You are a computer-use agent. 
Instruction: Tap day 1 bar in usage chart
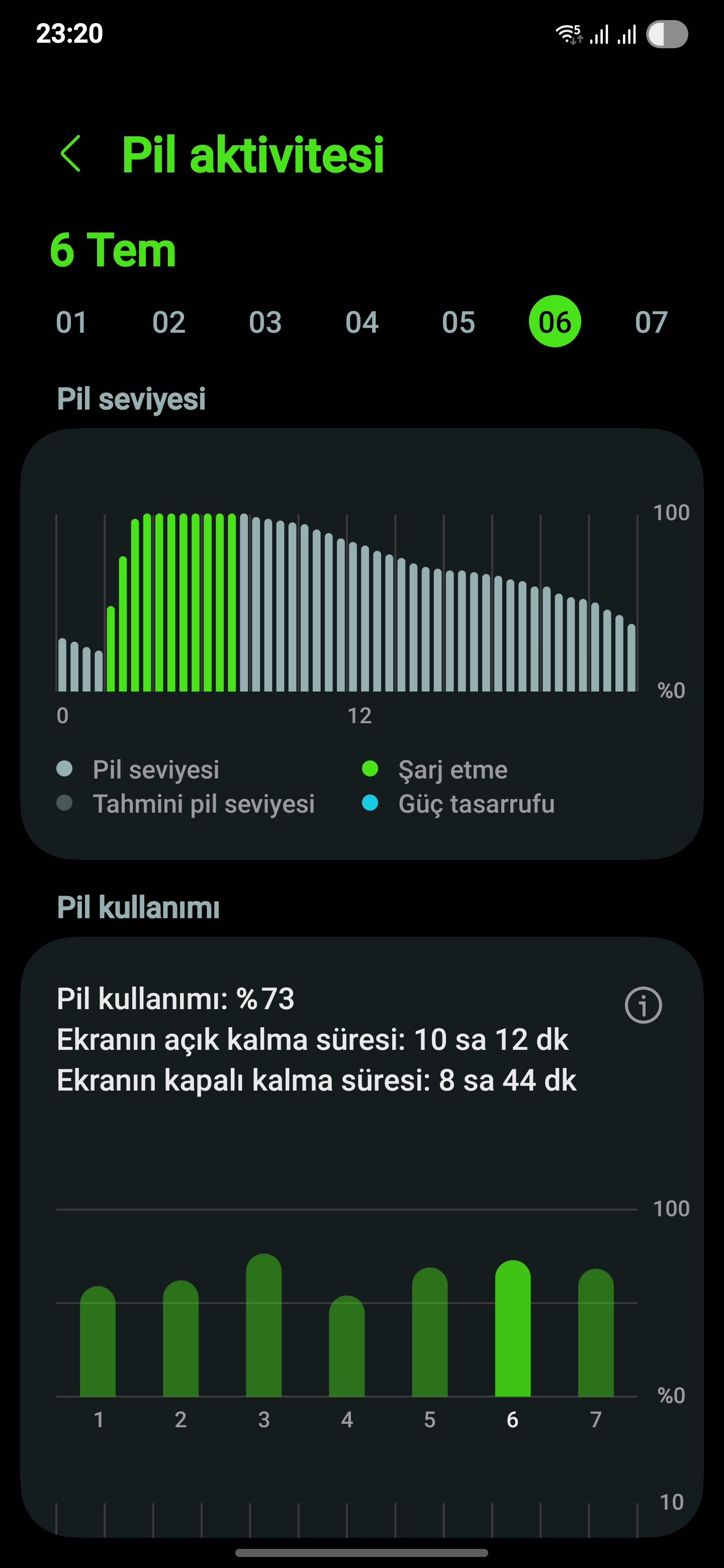(x=98, y=1341)
